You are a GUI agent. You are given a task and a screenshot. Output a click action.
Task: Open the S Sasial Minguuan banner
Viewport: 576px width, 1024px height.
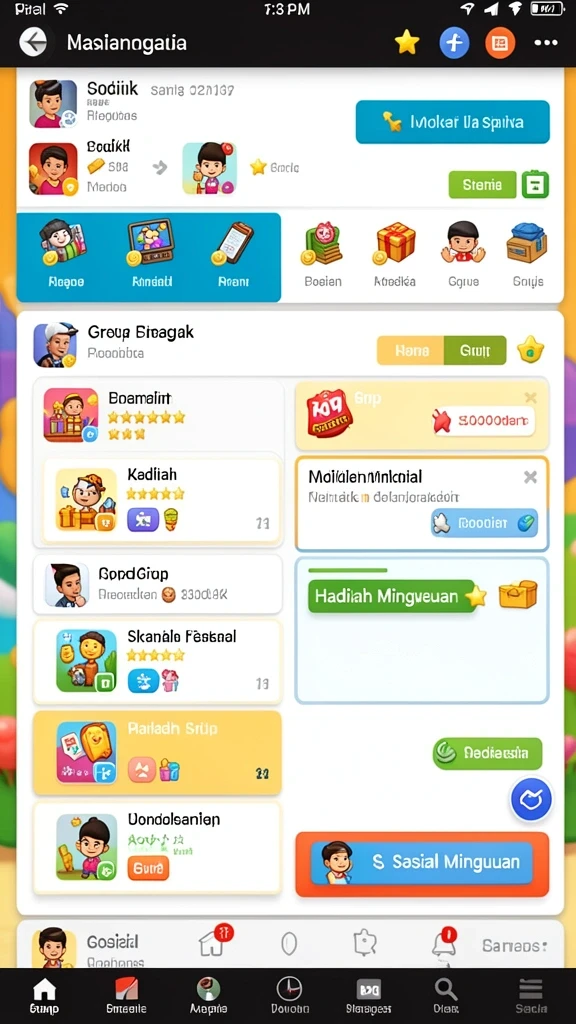click(422, 863)
